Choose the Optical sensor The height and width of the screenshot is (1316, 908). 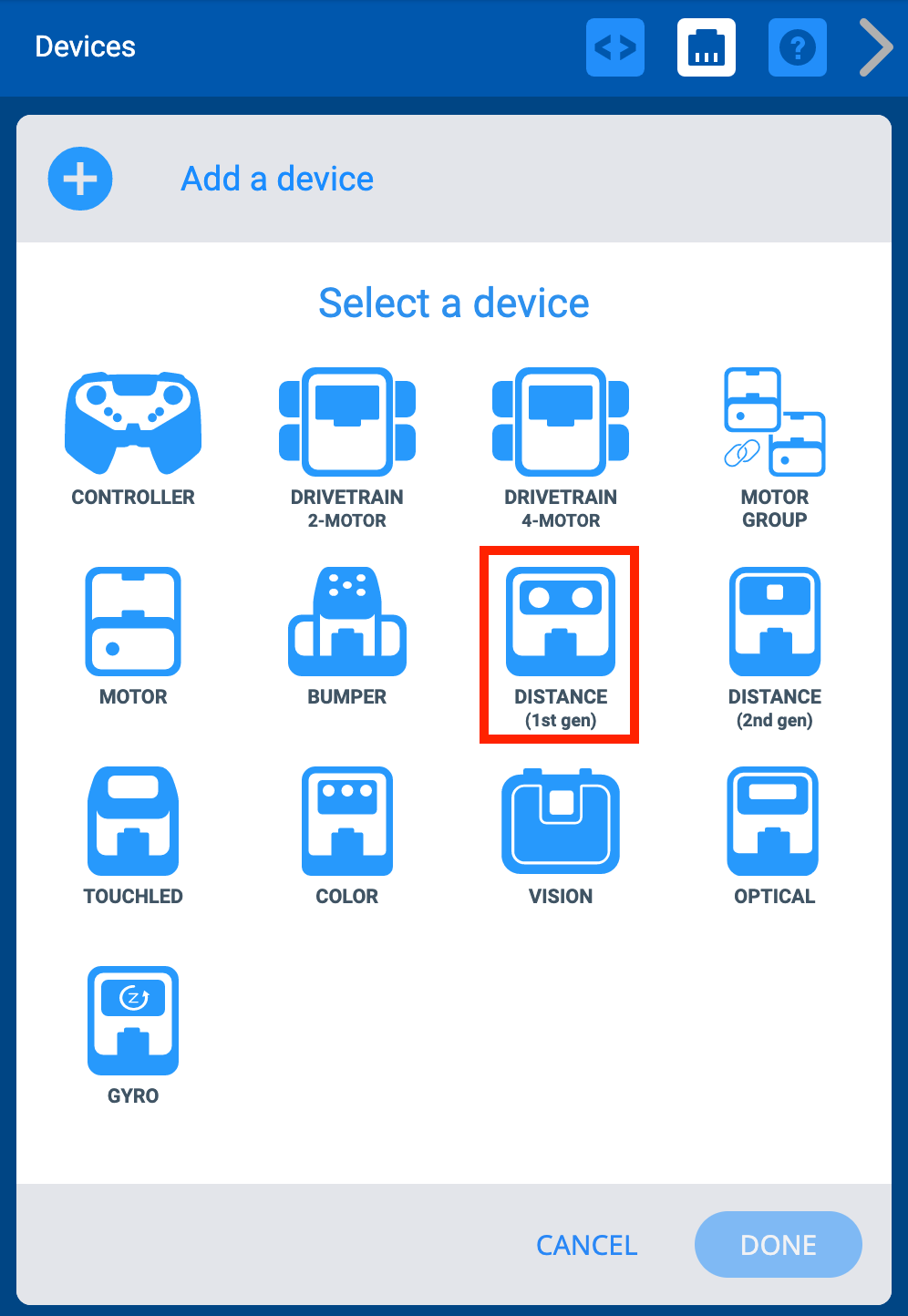tap(775, 836)
